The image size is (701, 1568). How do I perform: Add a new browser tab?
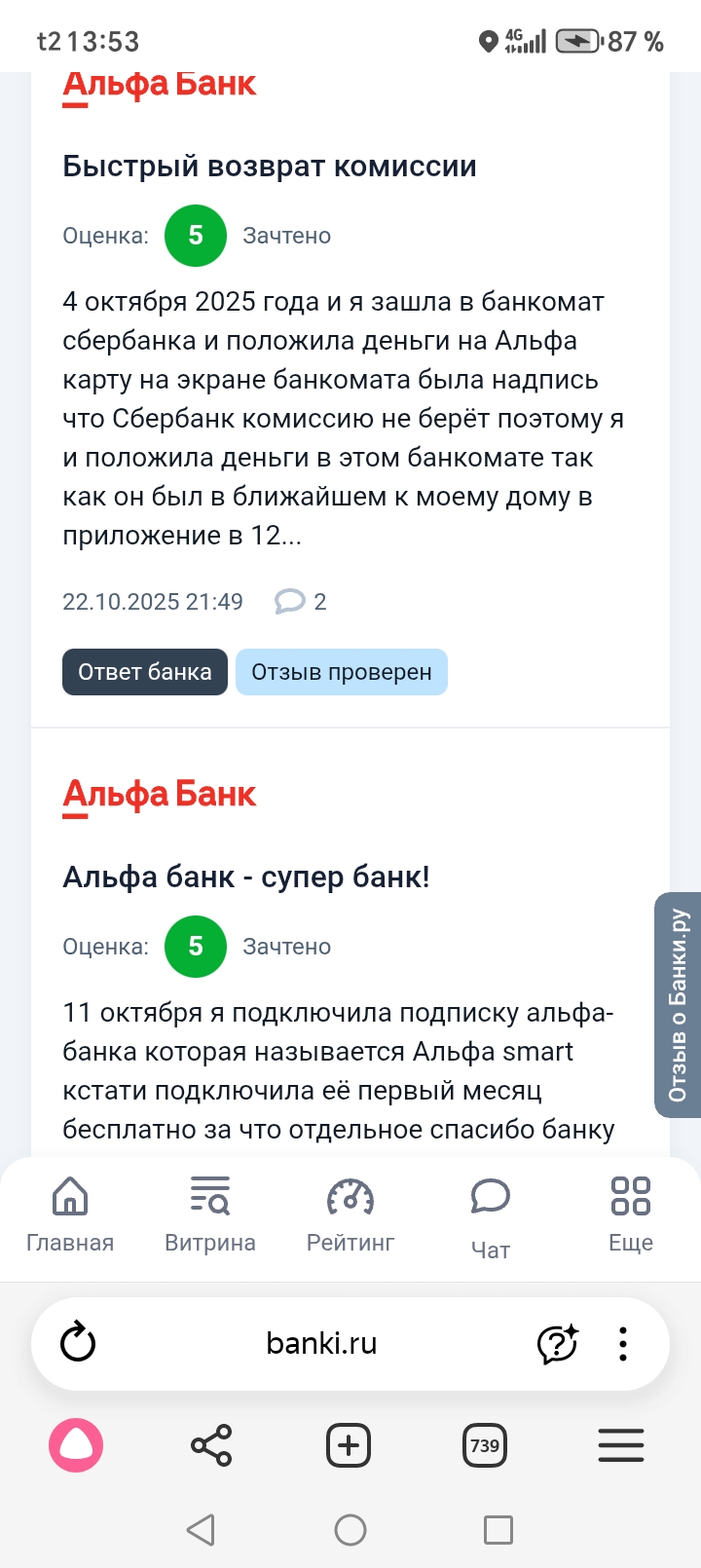pos(349,1445)
